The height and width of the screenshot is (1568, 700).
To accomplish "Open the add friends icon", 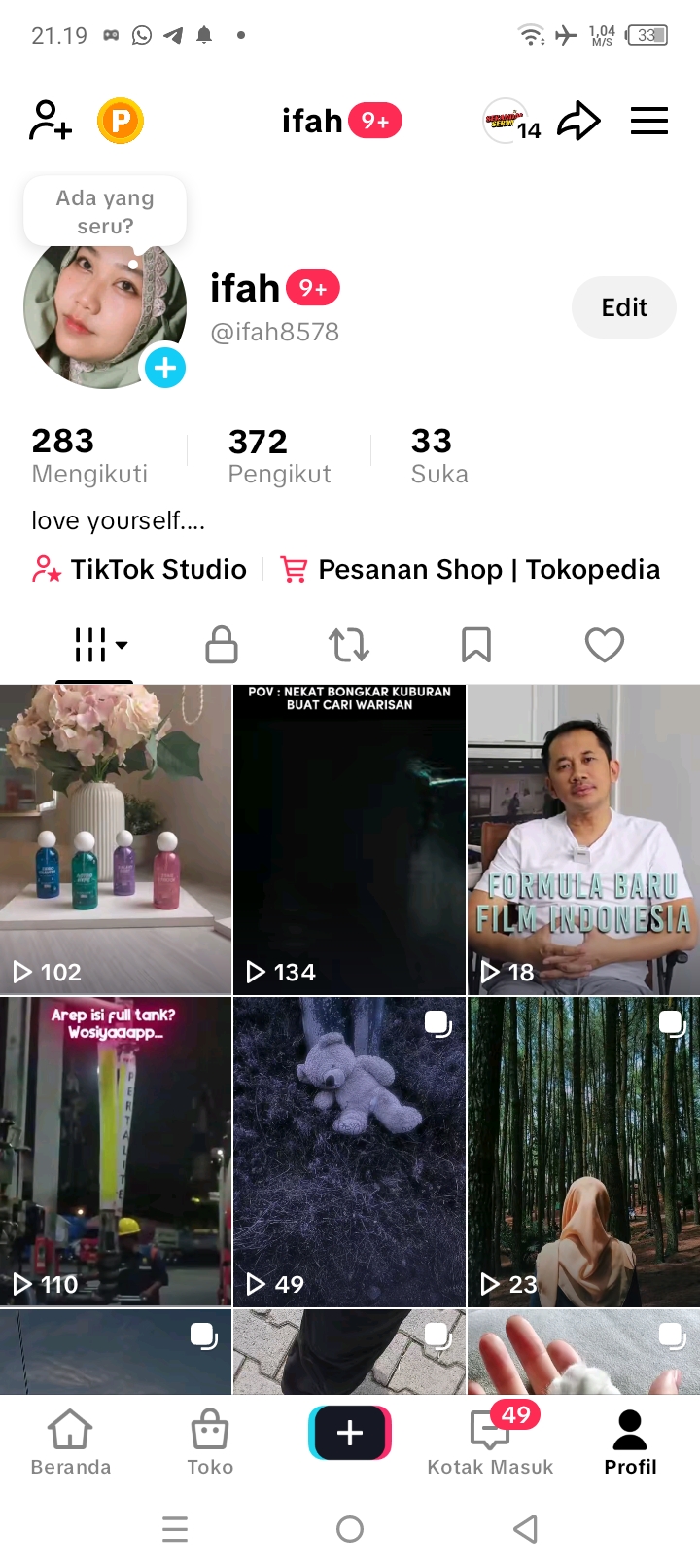I will pyautogui.click(x=51, y=121).
